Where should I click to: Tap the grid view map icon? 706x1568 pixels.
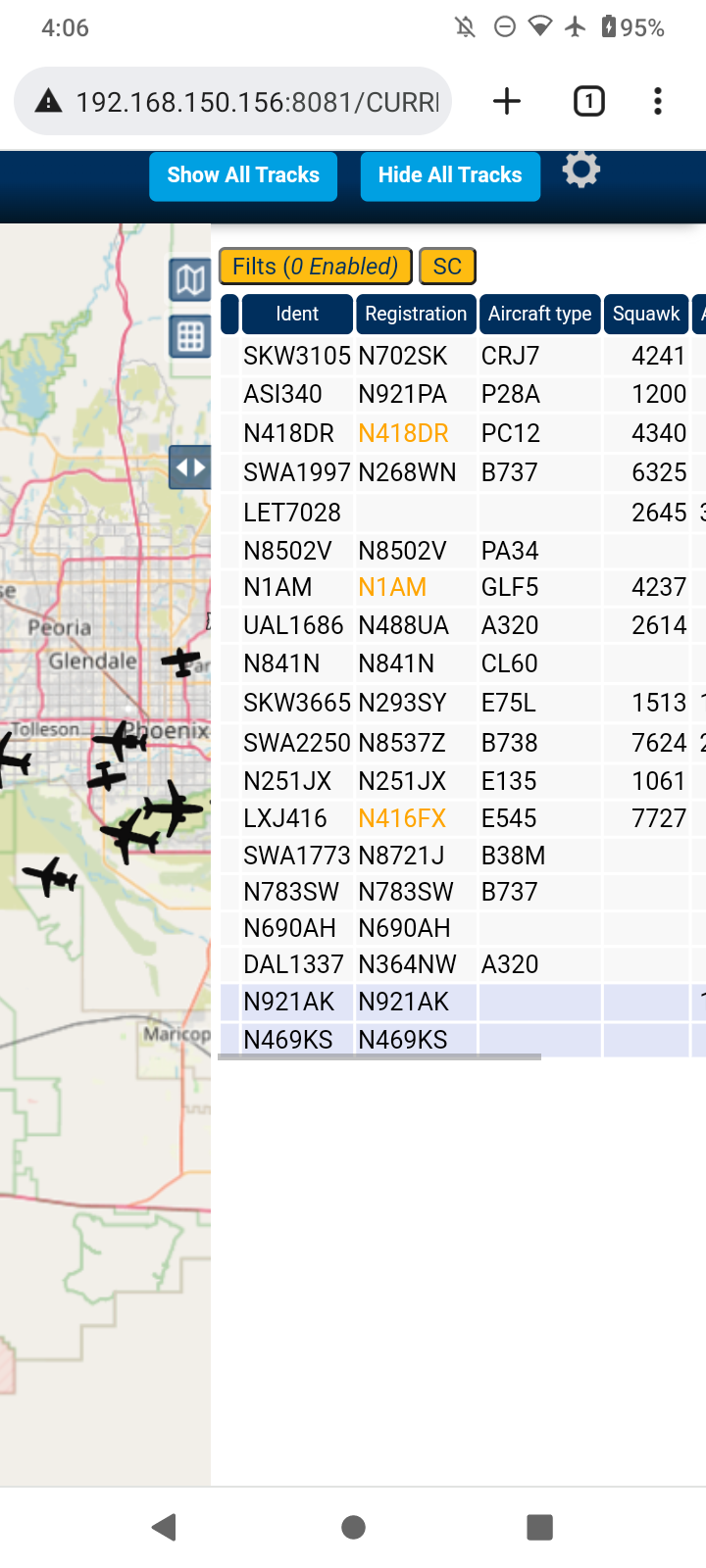pos(190,337)
